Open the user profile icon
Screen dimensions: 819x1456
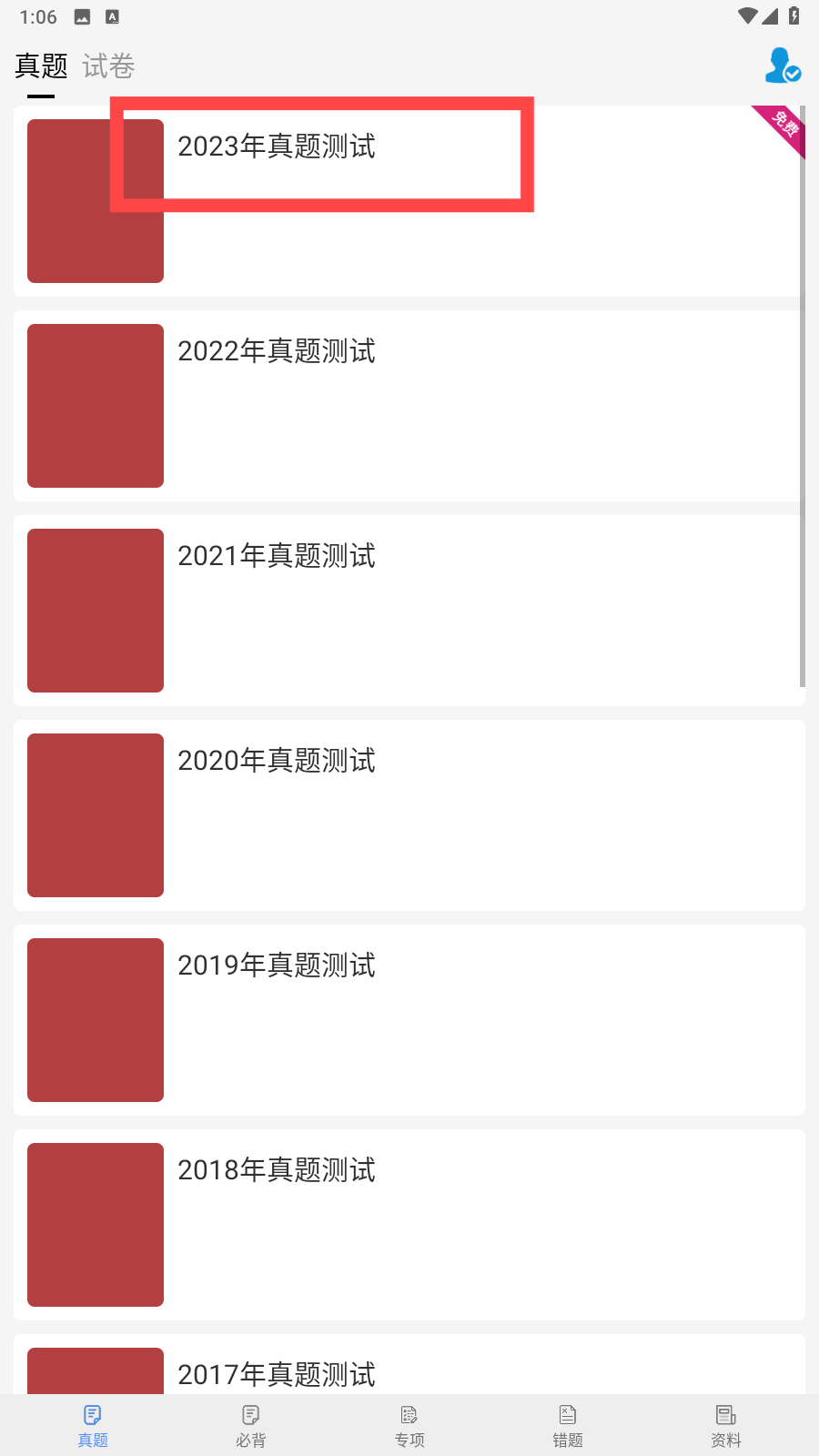point(783,66)
